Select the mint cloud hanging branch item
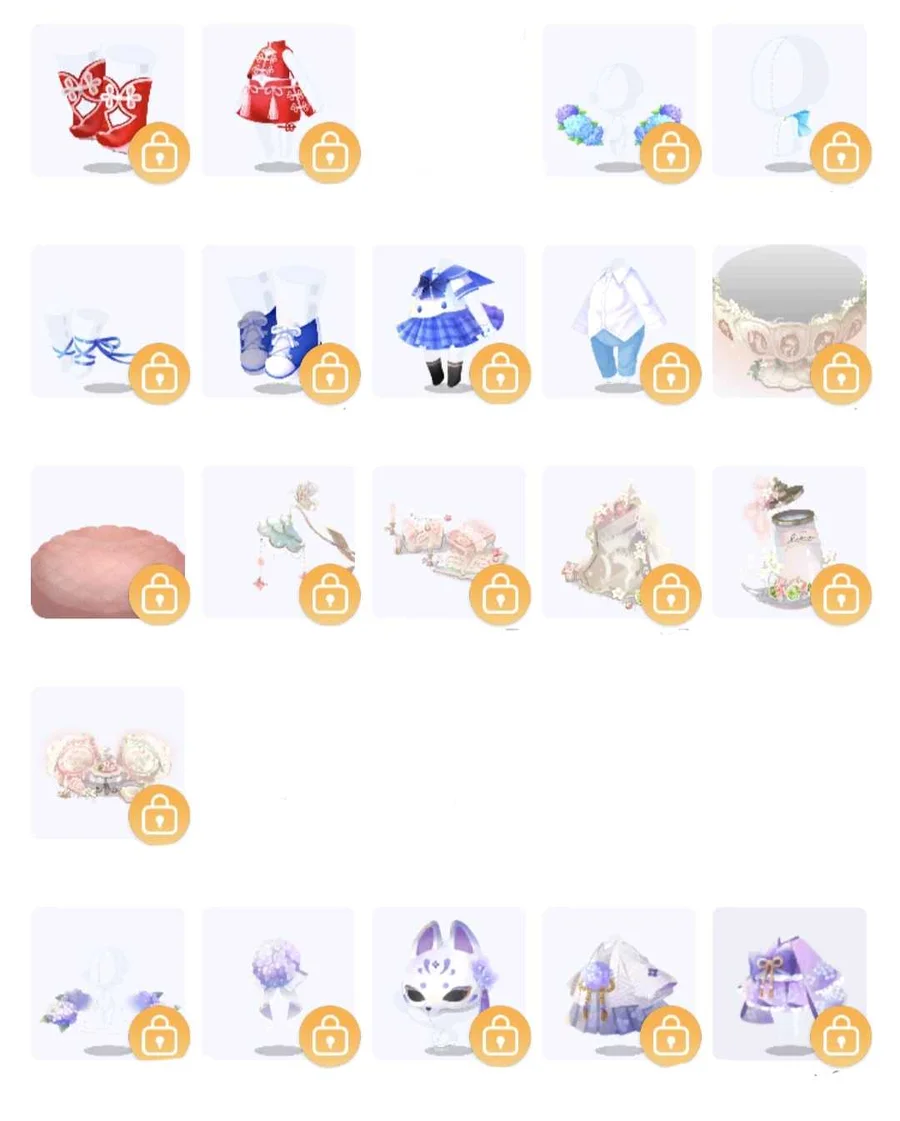The height and width of the screenshot is (1121, 900). (278, 541)
